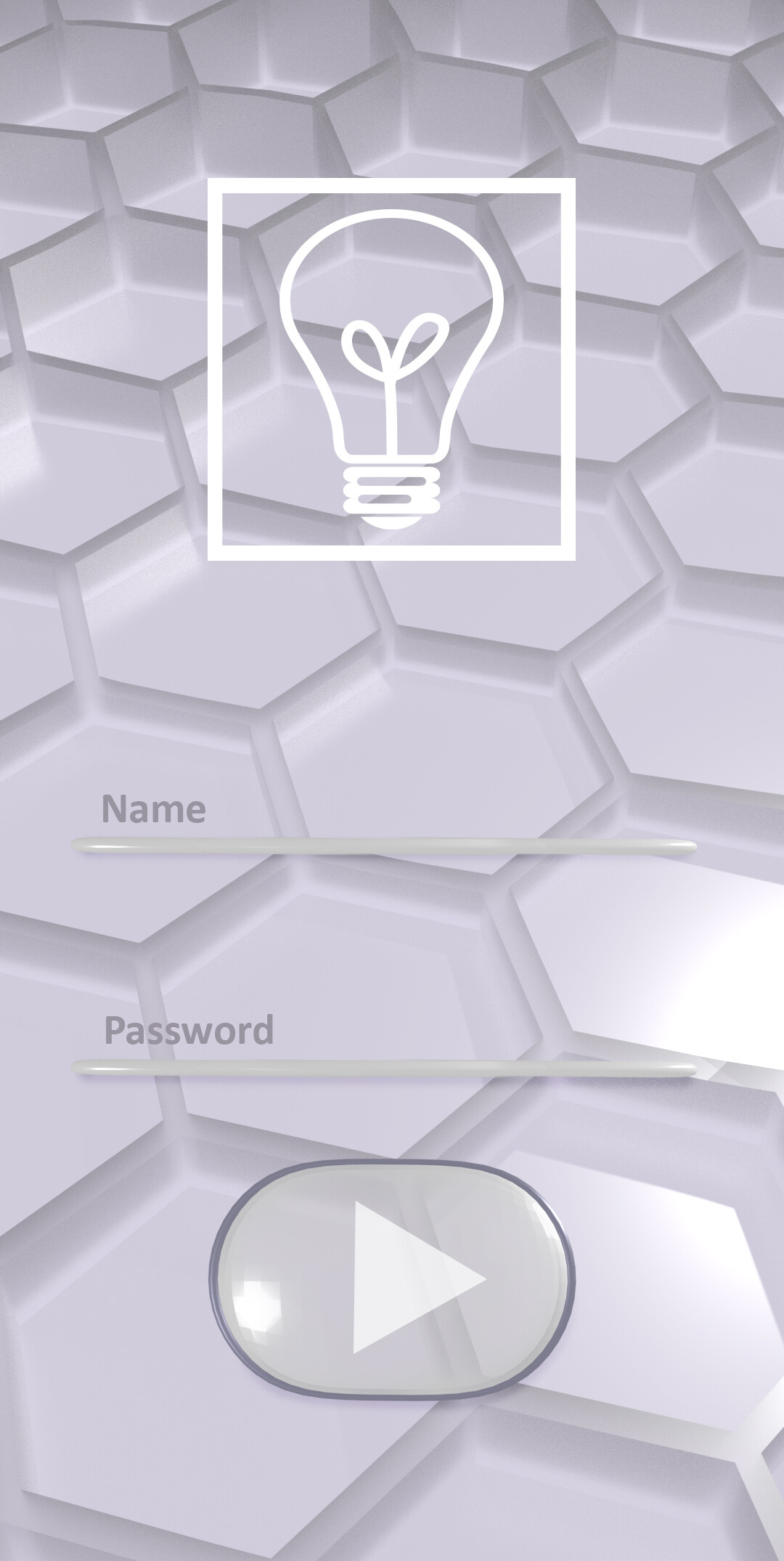Click the bulb filament drawing in the logo
Screen dimensions: 784x1561
point(392,356)
